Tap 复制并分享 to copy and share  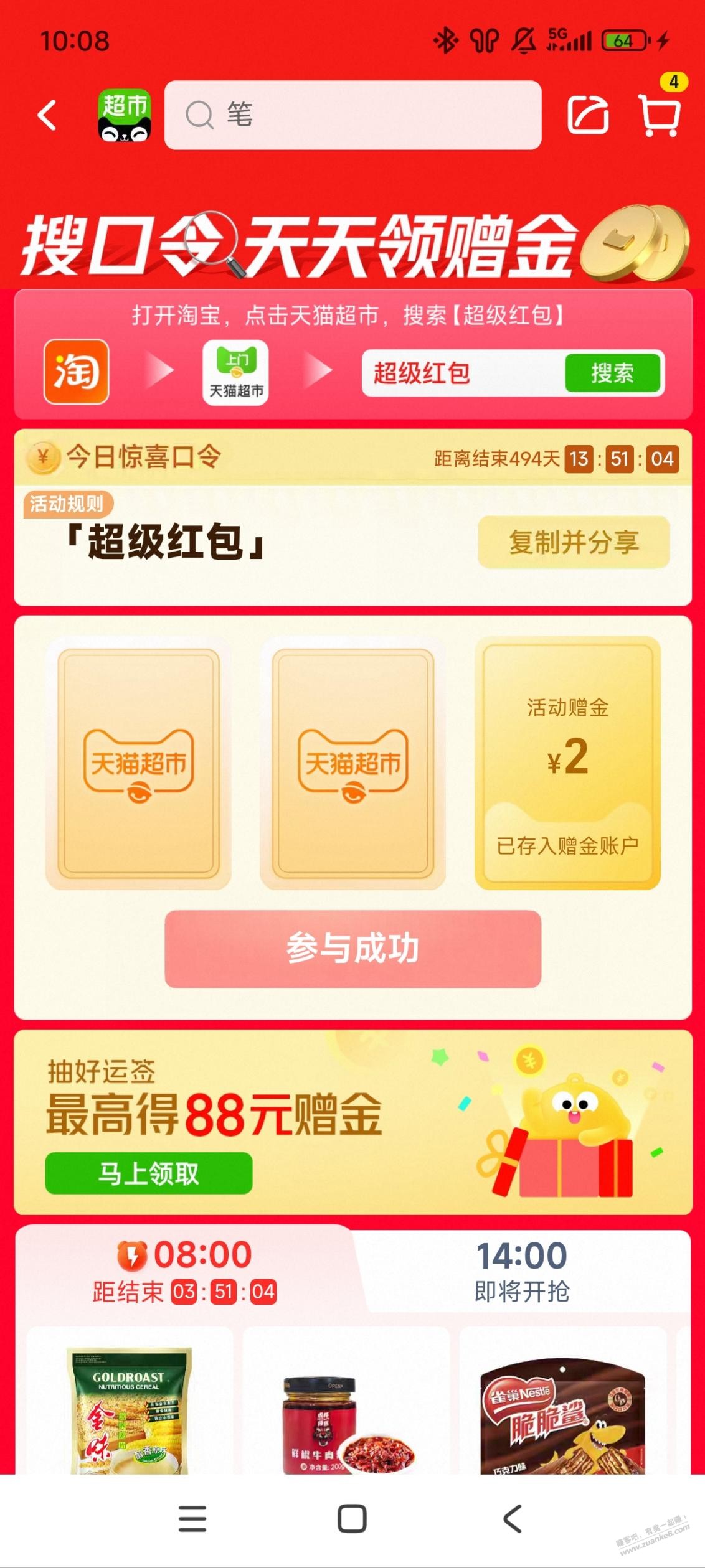(x=574, y=542)
